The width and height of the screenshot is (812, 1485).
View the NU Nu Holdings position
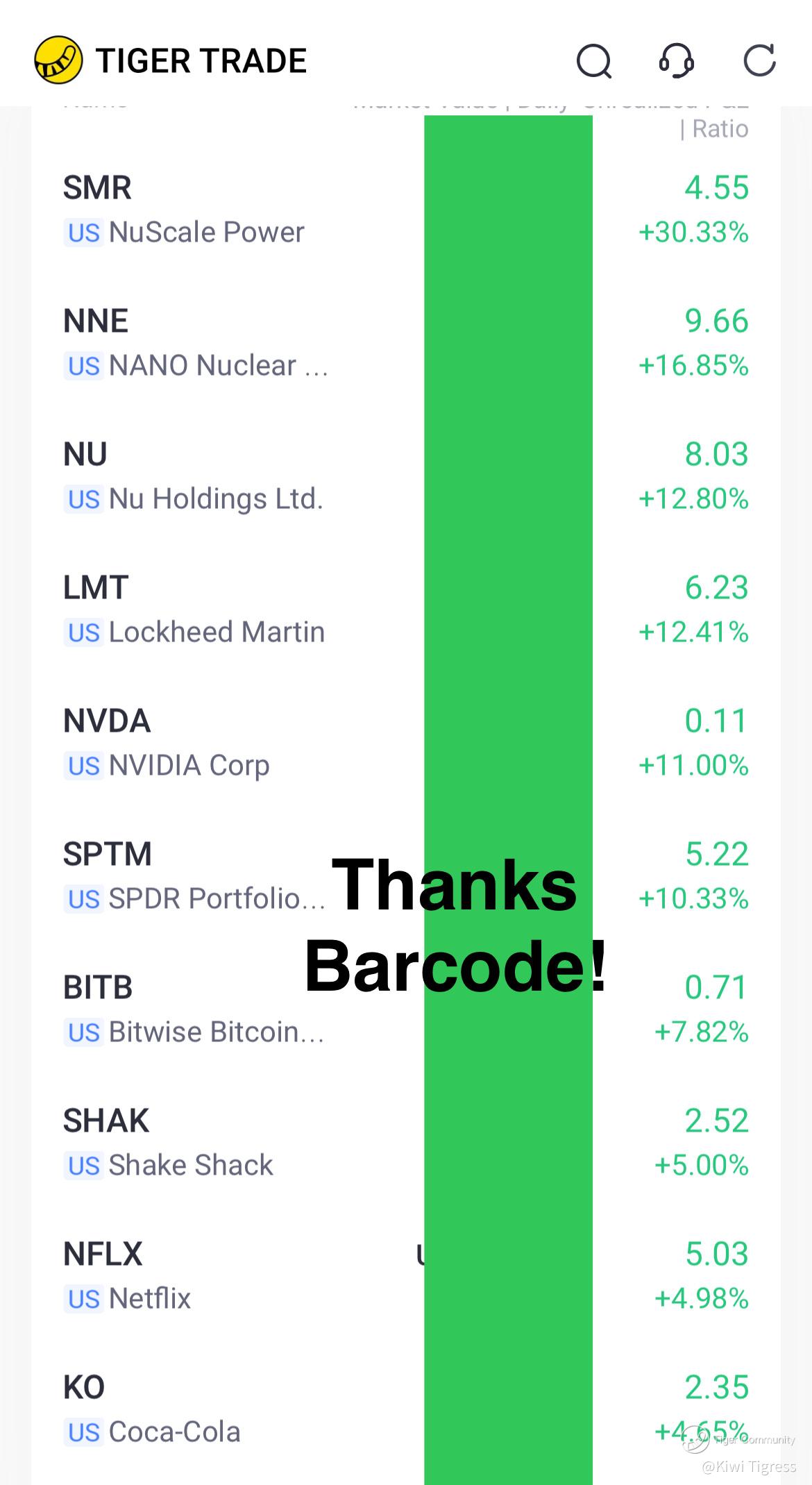click(x=406, y=476)
